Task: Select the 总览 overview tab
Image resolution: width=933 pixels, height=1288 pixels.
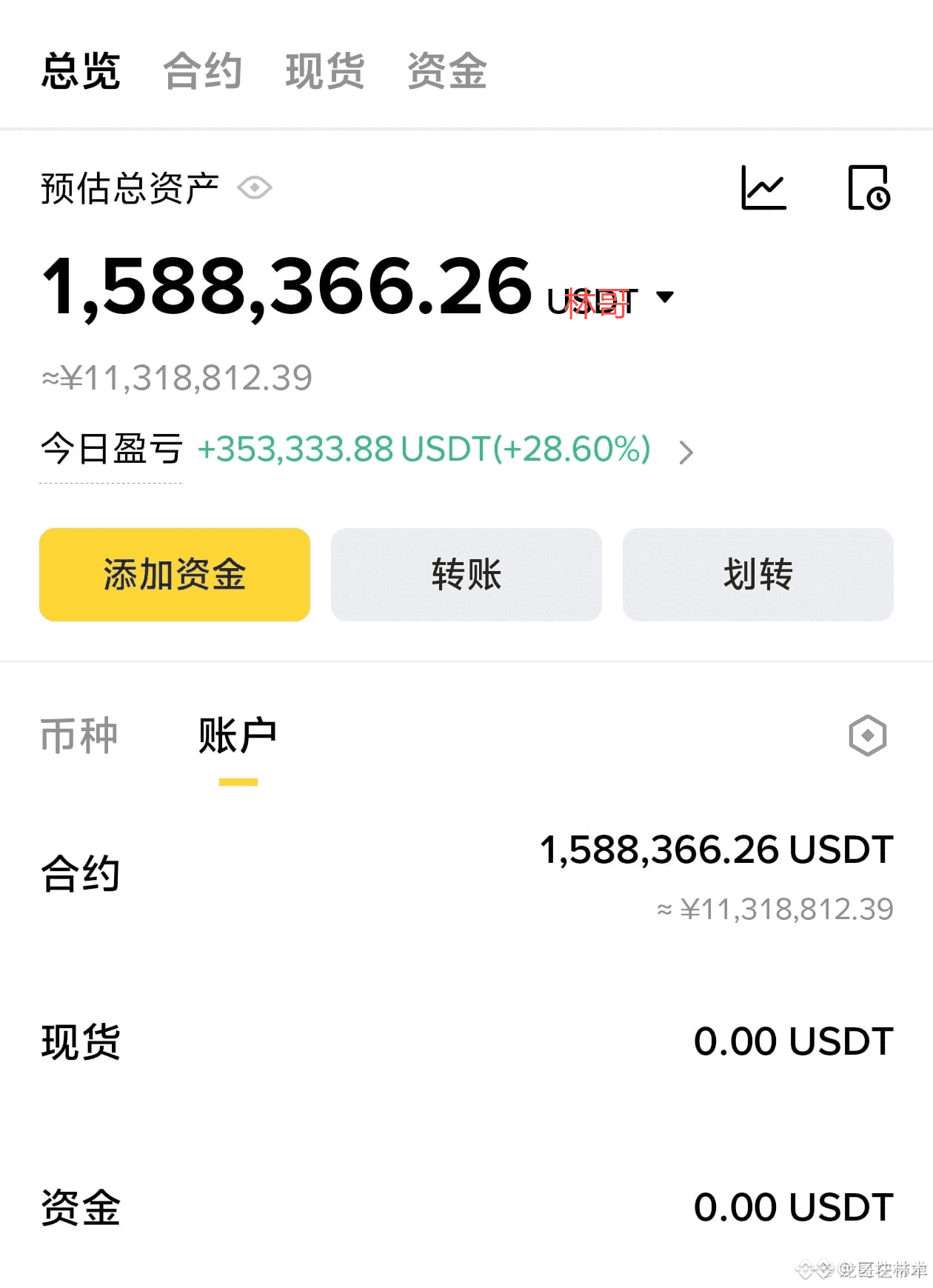Action: coord(81,71)
